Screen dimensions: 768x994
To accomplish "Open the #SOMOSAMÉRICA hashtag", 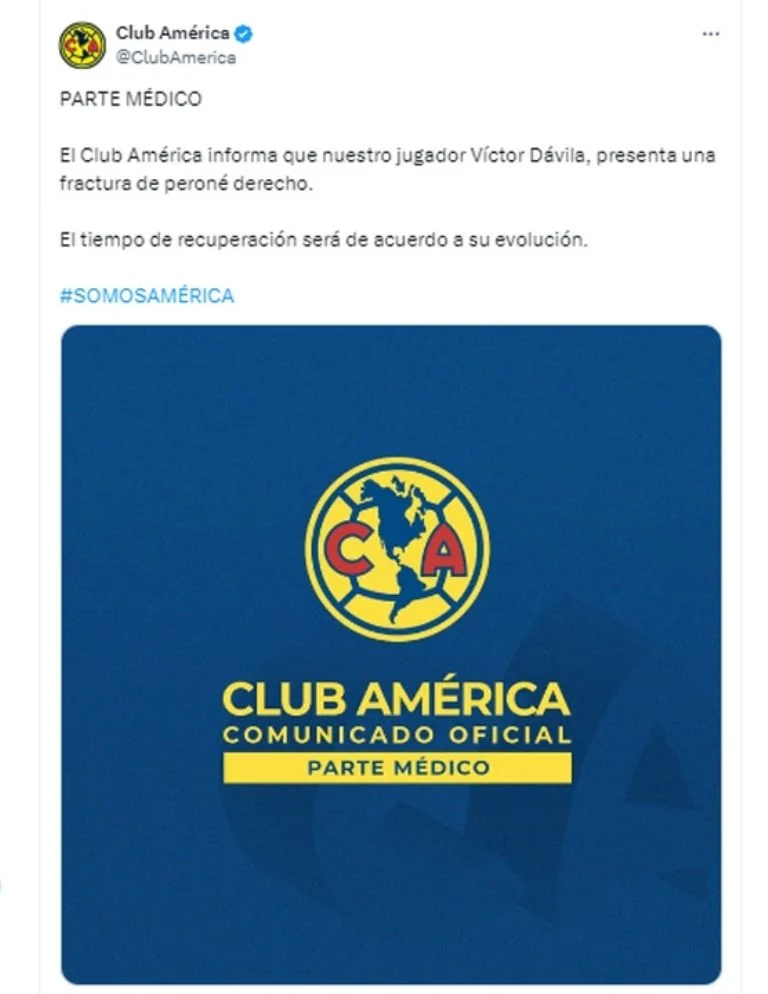I will click(x=147, y=296).
